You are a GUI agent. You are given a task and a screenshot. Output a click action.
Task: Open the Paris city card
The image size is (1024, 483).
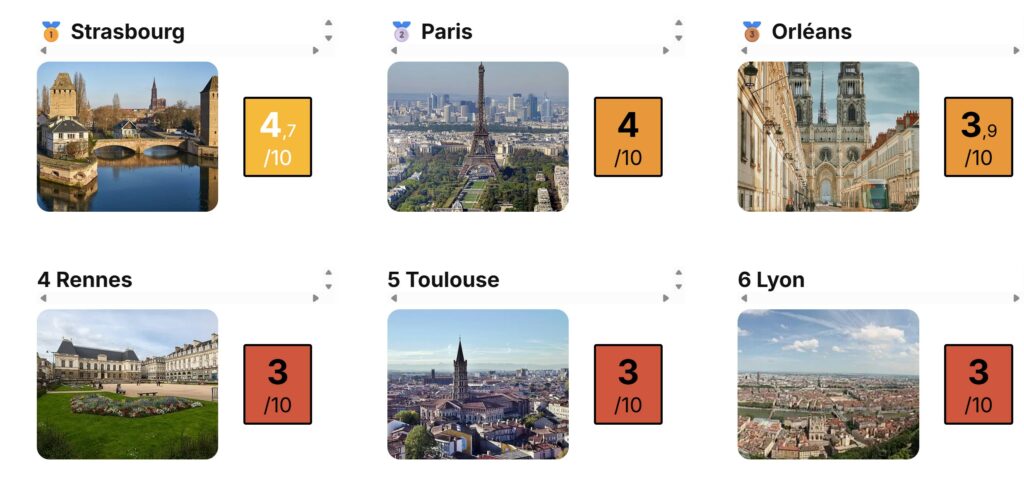477,136
